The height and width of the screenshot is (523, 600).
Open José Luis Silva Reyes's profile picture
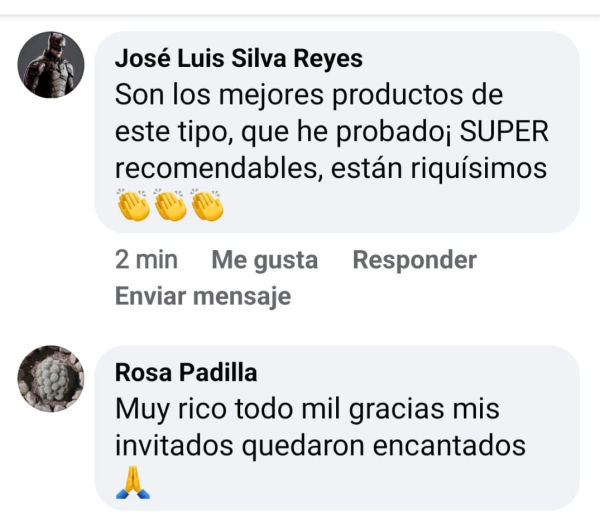tap(53, 65)
